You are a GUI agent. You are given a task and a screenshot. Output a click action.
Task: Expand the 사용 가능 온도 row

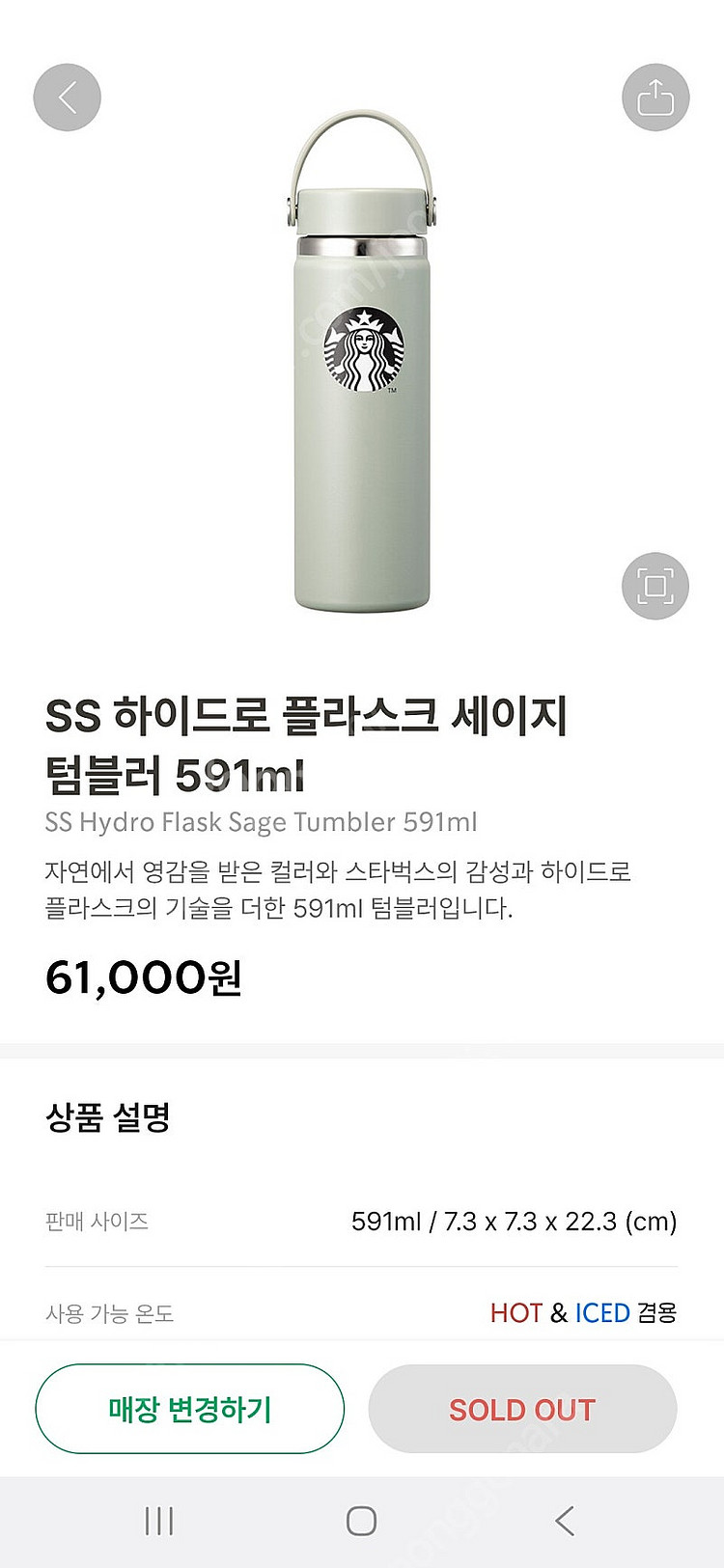362,1313
